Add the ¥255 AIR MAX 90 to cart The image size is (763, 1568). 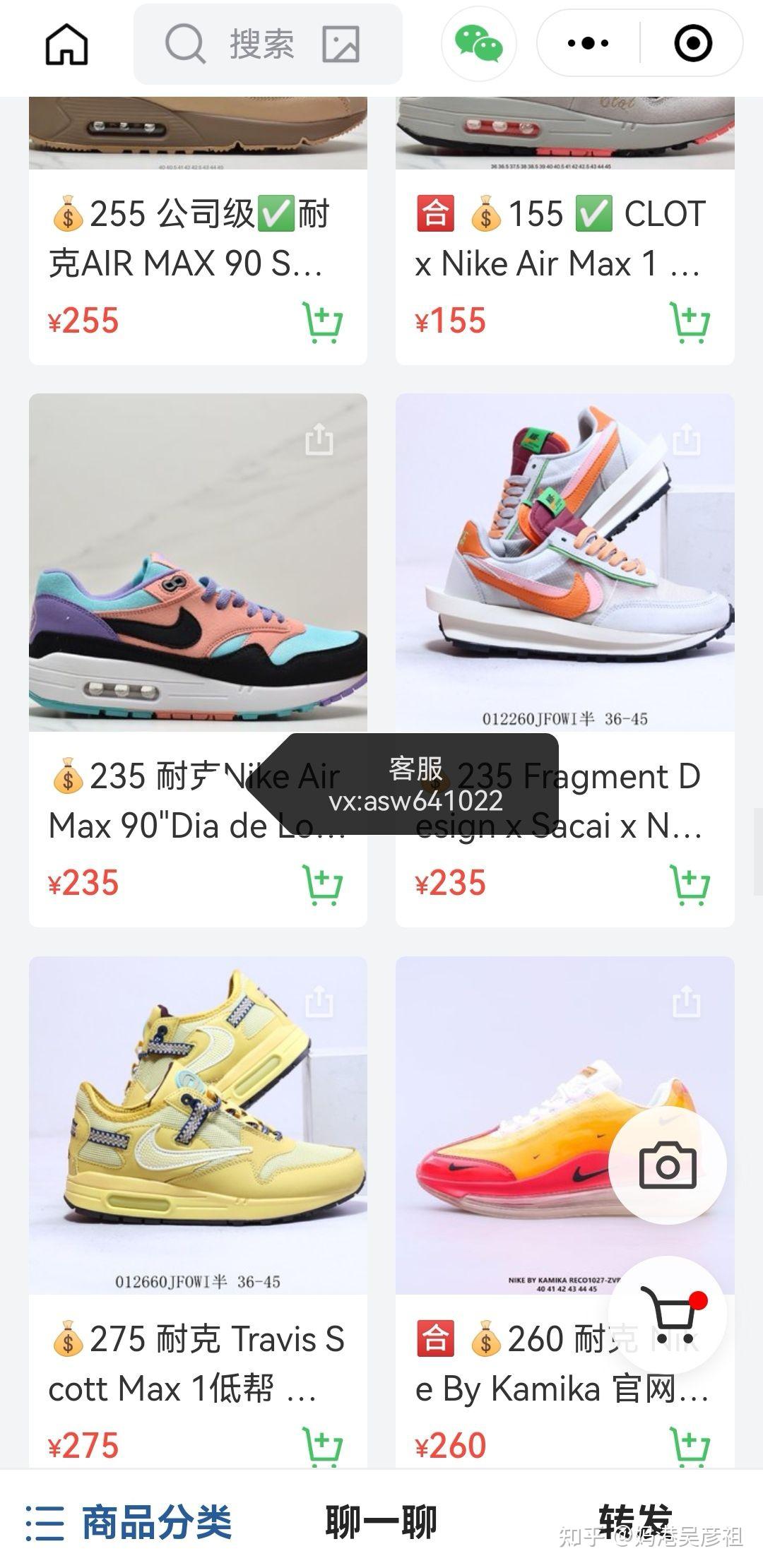coord(323,322)
